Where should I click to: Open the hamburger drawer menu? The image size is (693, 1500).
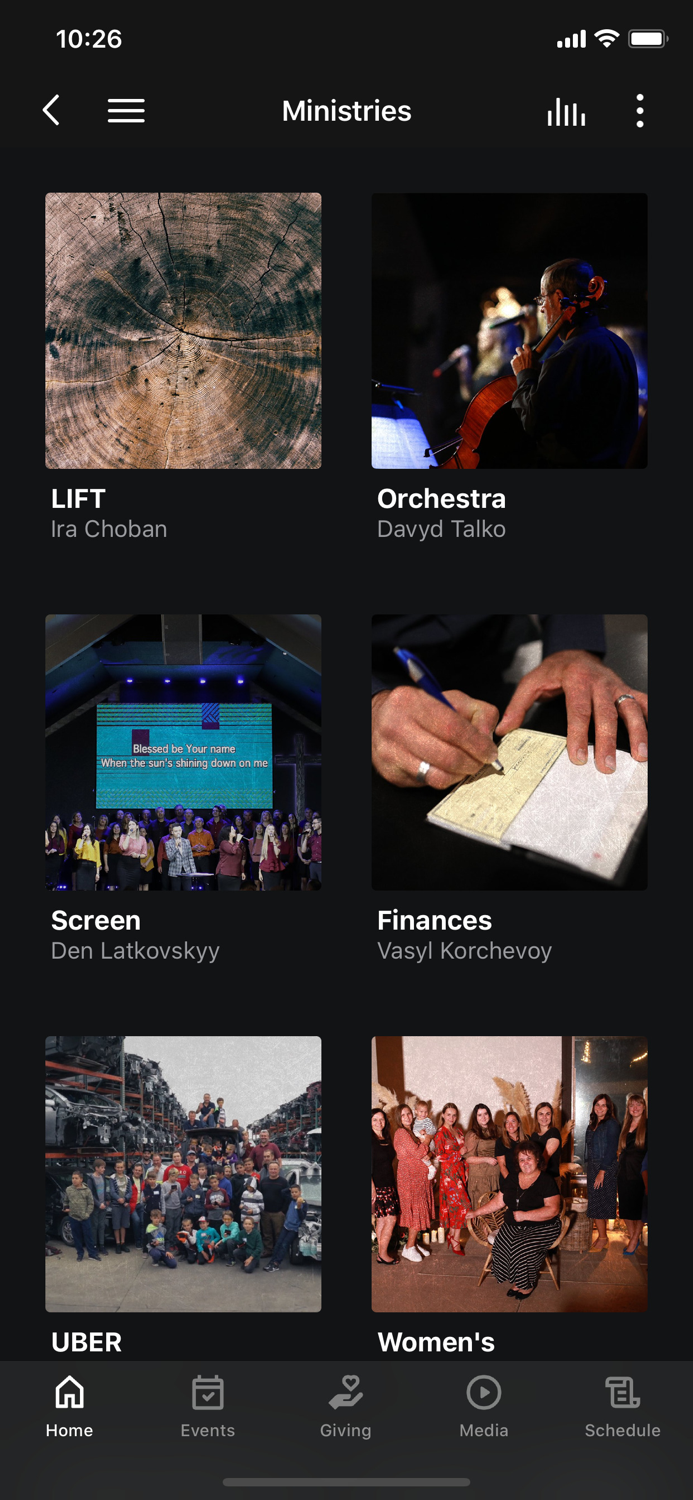click(x=126, y=111)
